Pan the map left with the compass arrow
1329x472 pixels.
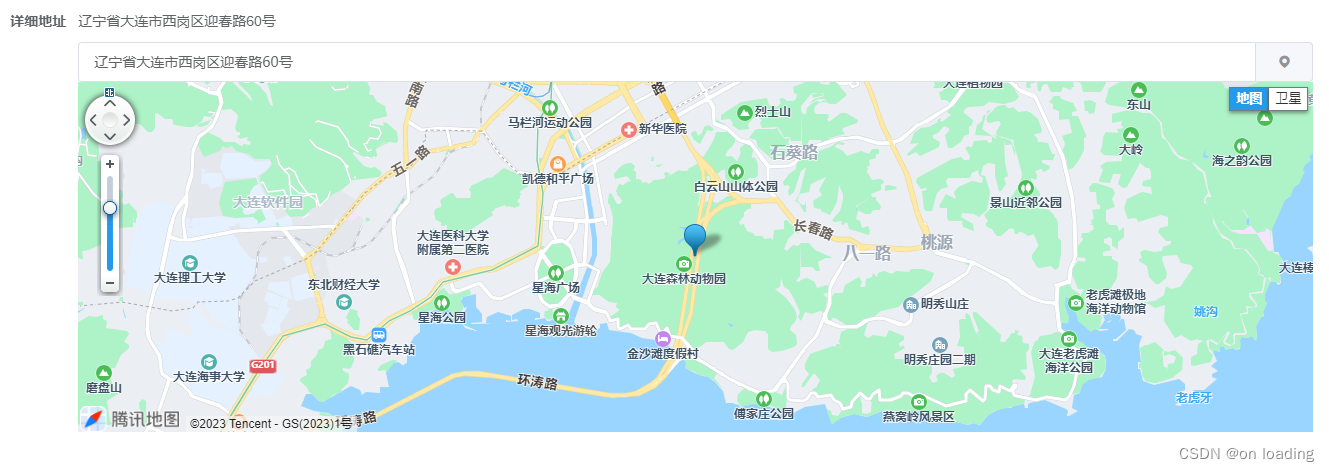click(94, 120)
